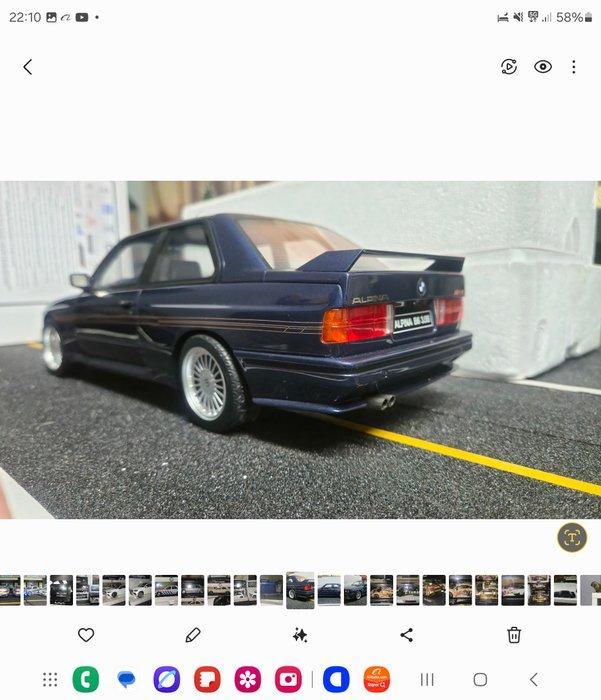Select the last thumbnail in the filmstrip
The image size is (601, 700).
point(591,590)
